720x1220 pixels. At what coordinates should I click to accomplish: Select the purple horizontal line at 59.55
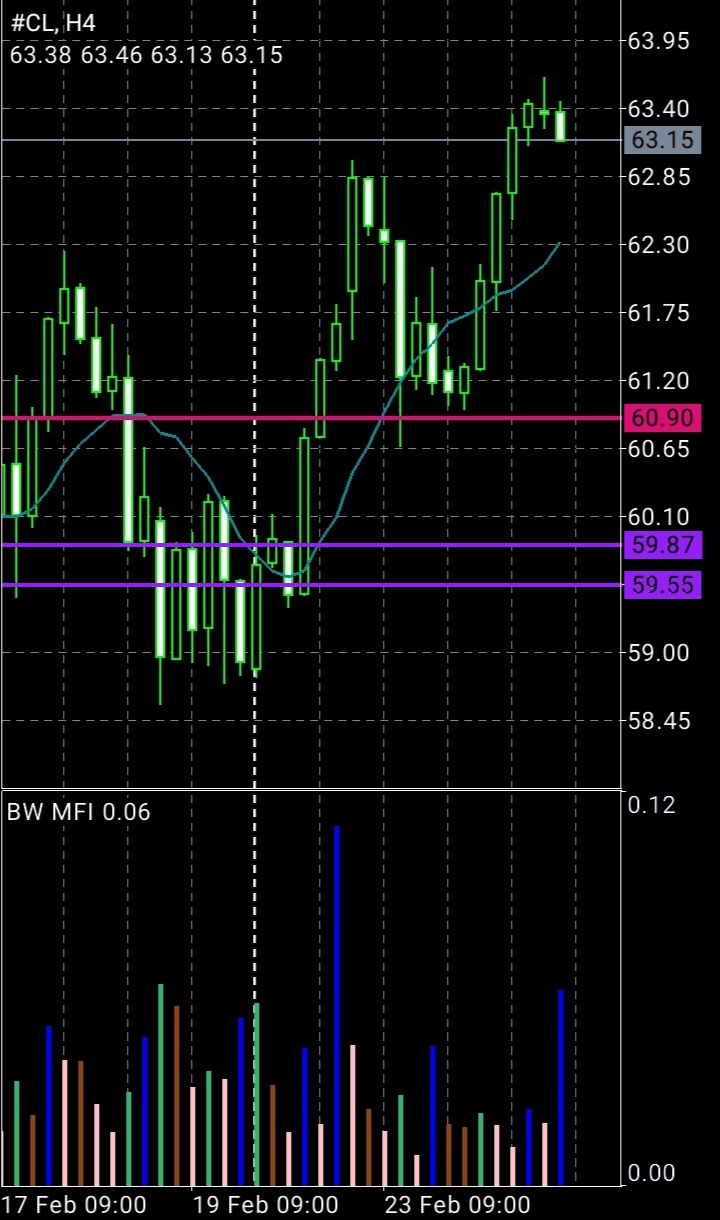tap(310, 585)
